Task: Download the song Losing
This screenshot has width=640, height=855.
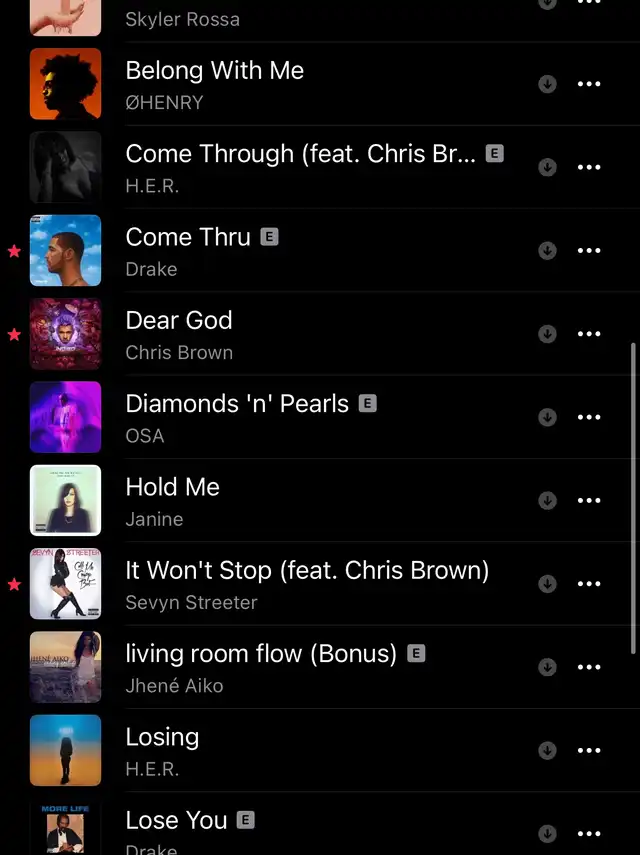Action: click(547, 750)
